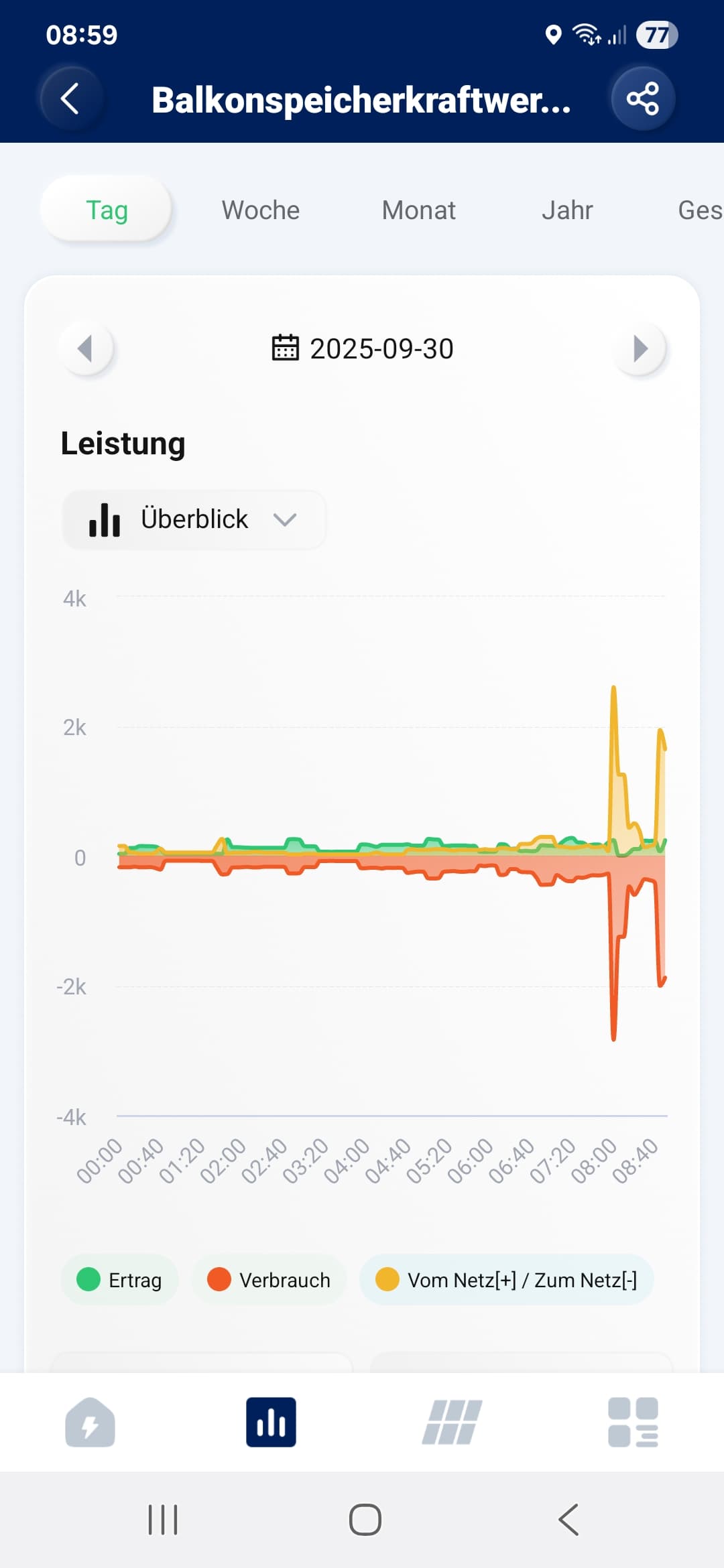Go to the previous day
Viewport: 724px width, 1568px height.
pyautogui.click(x=86, y=348)
